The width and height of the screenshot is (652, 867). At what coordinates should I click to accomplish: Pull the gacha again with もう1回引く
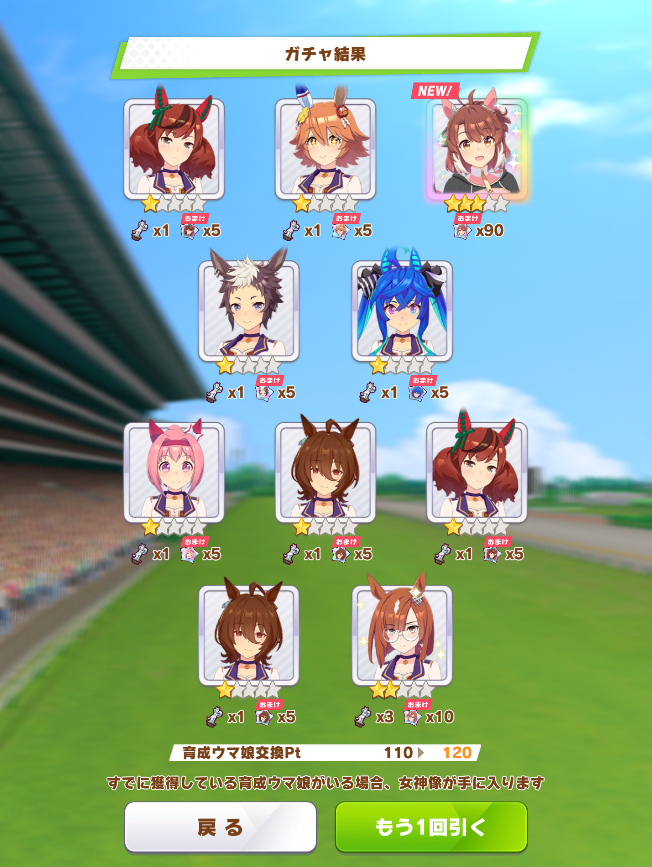tap(431, 827)
